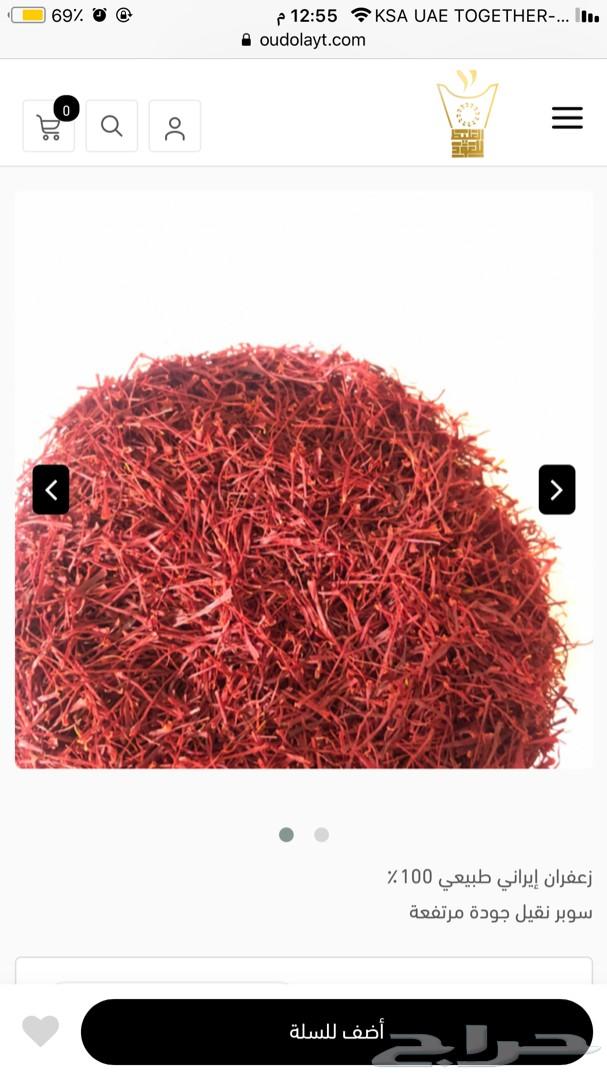
Task: Show the next product image
Action: [x=557, y=490]
